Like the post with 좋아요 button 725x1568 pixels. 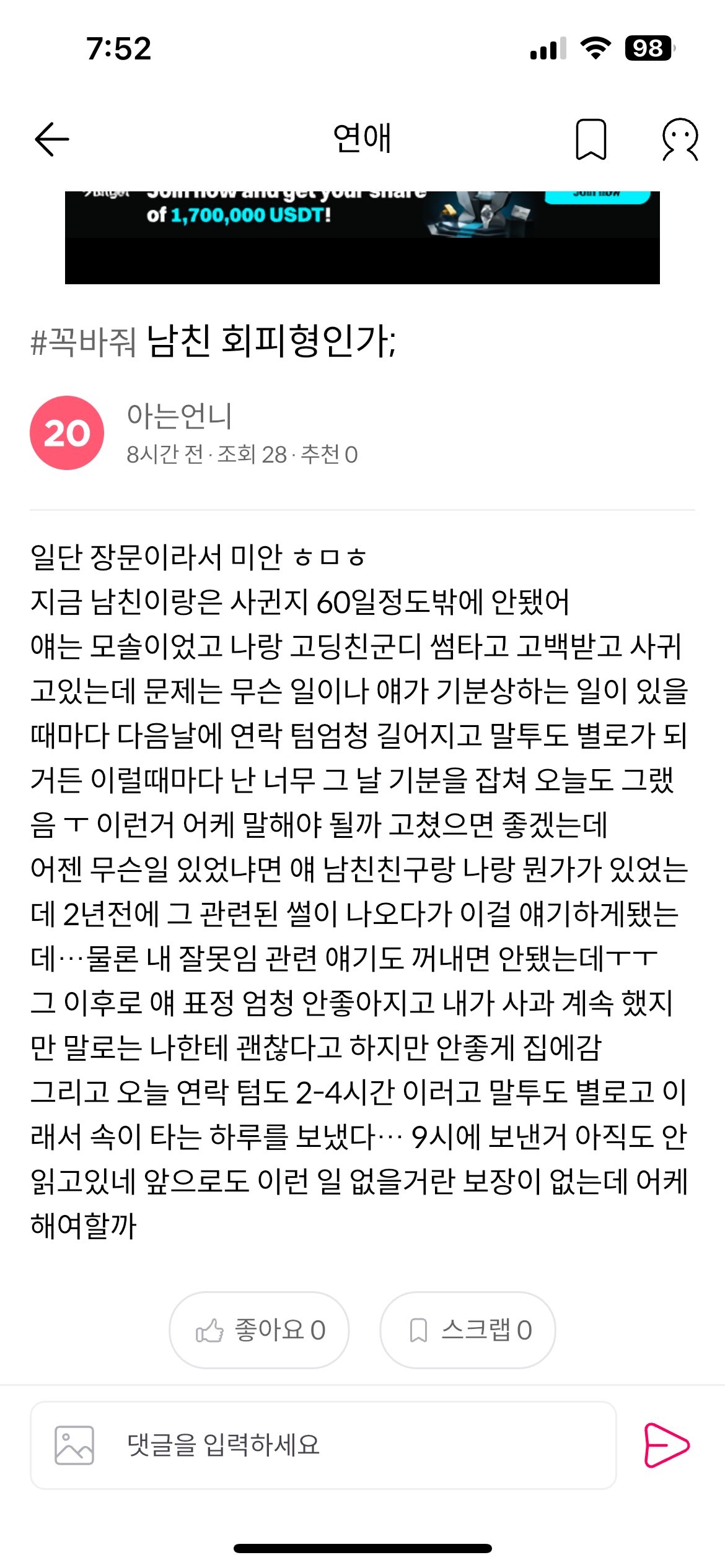point(259,1330)
